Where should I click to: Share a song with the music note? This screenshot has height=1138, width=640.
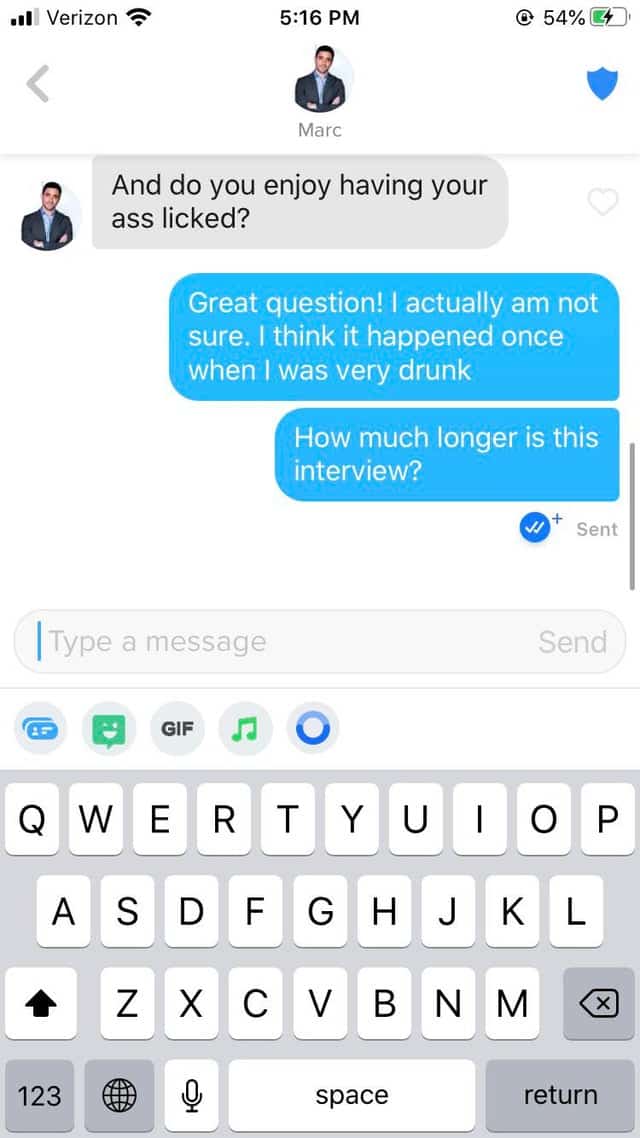pyautogui.click(x=245, y=729)
